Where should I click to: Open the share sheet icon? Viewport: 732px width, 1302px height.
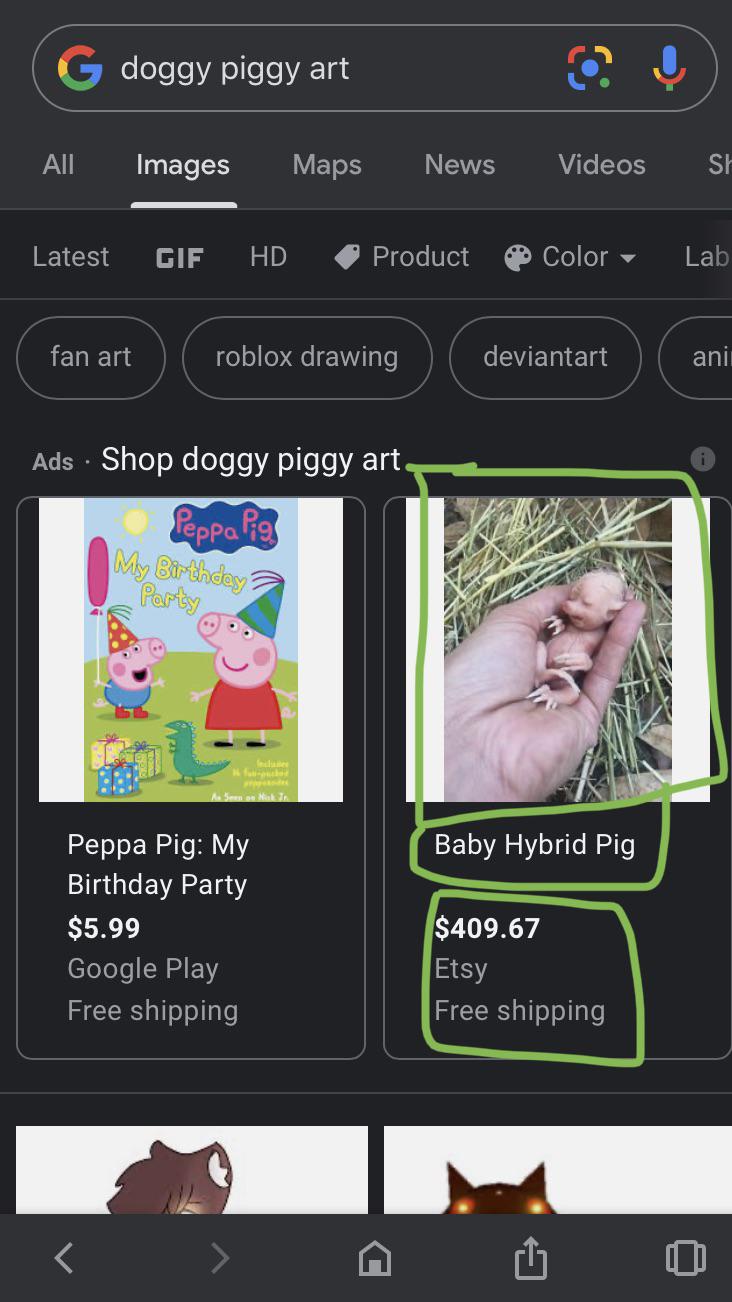click(x=530, y=1258)
